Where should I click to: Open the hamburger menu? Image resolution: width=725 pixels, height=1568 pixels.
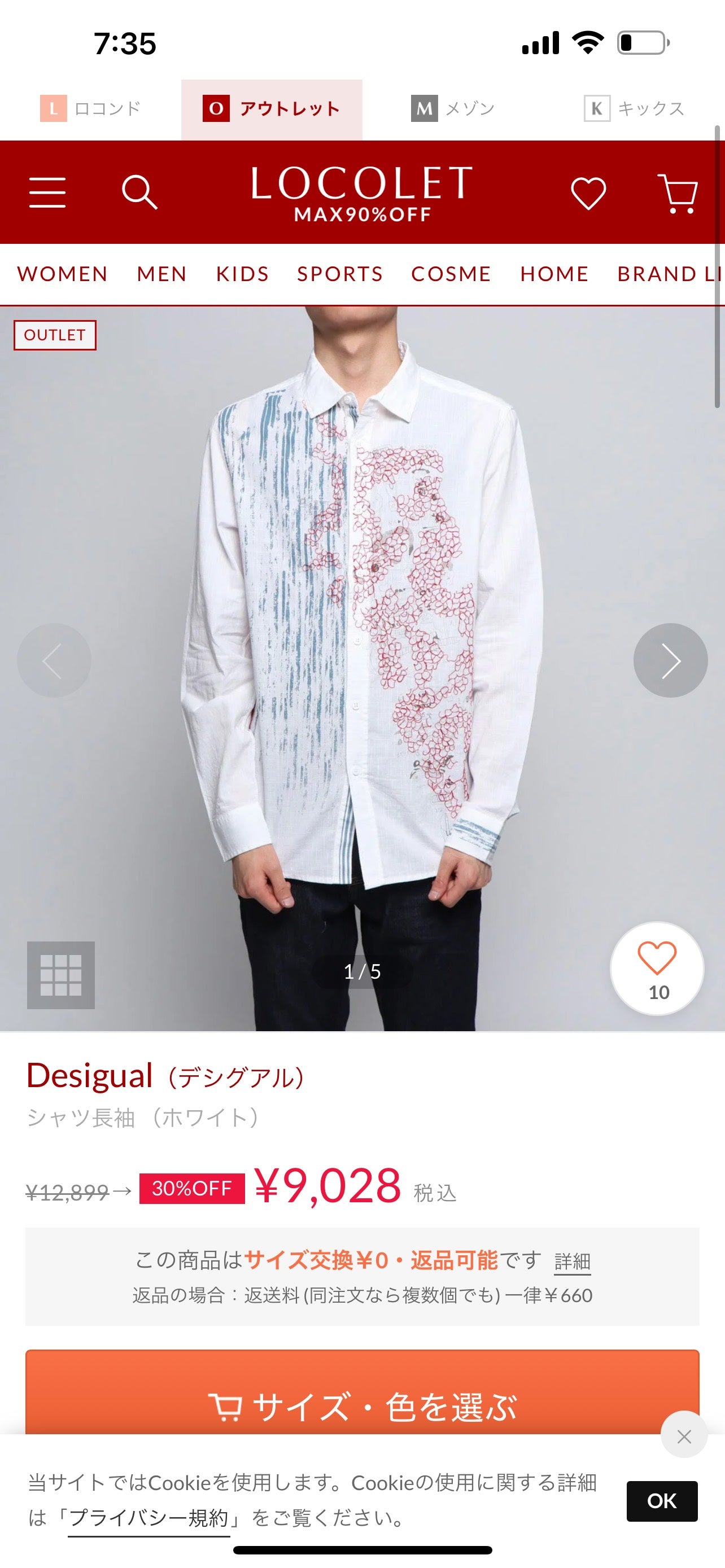pos(47,192)
